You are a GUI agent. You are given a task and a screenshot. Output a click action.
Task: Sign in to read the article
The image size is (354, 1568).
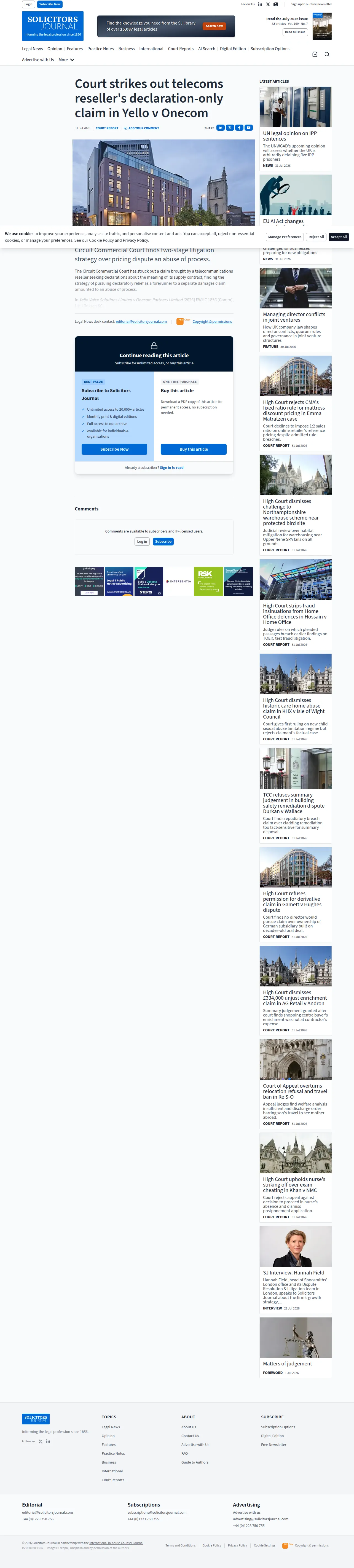tap(171, 467)
